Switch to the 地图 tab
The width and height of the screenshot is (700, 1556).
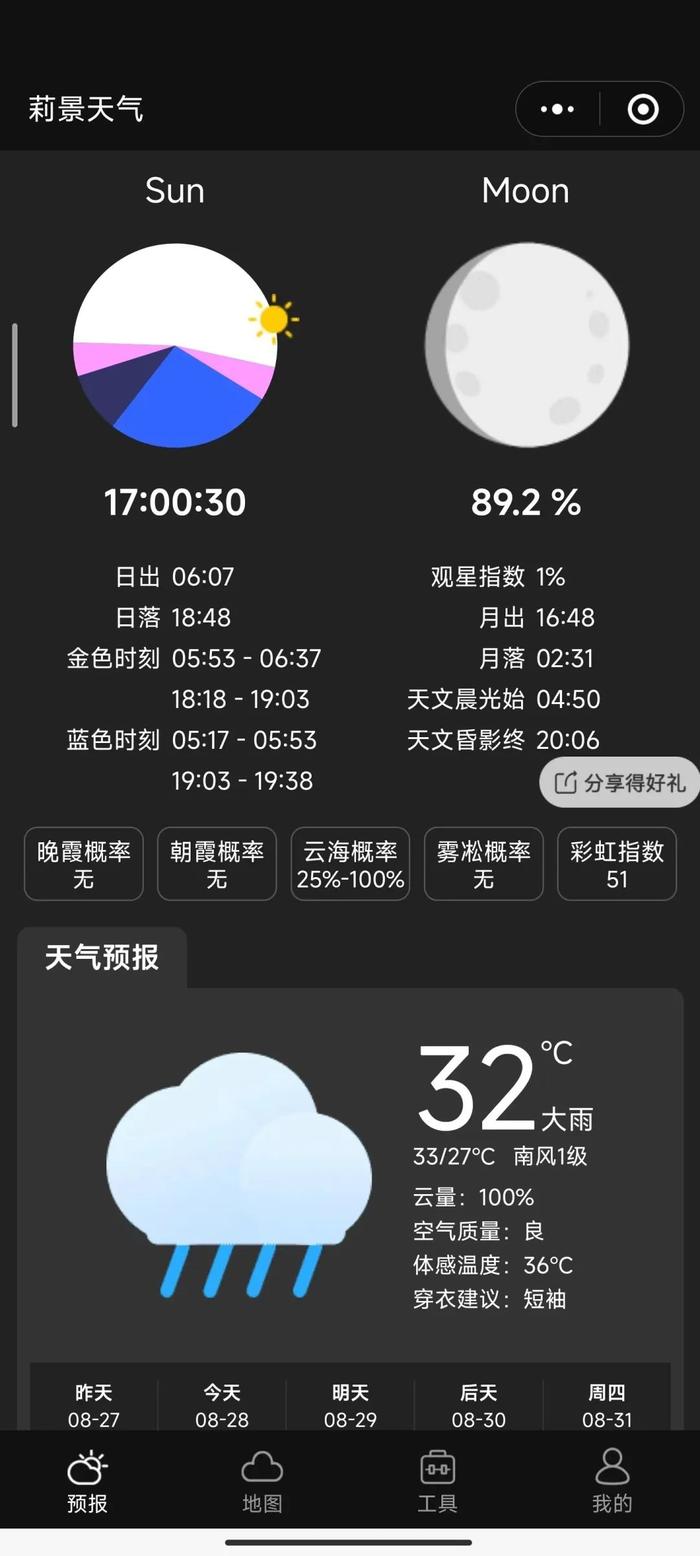pos(262,1482)
